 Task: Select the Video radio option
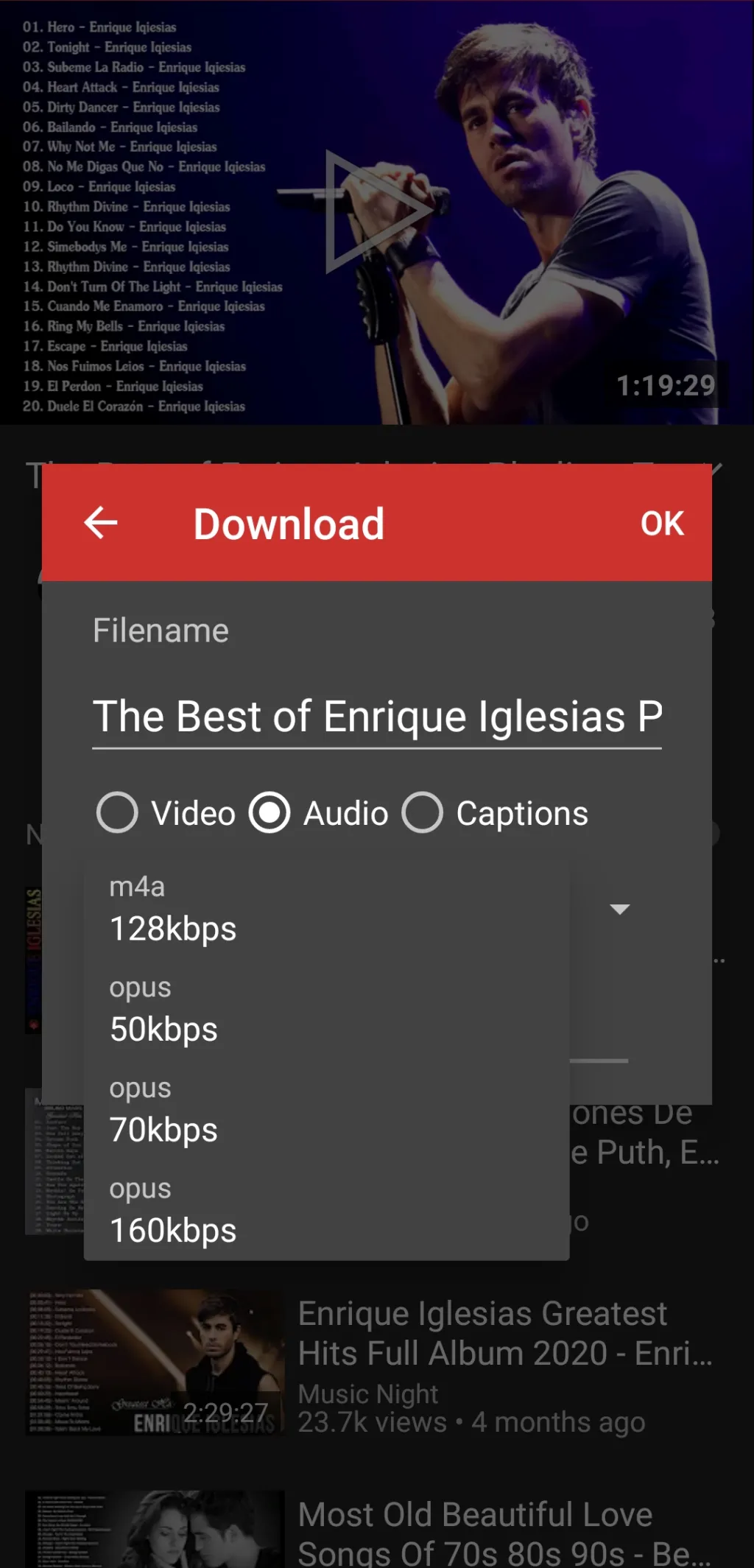(166, 813)
